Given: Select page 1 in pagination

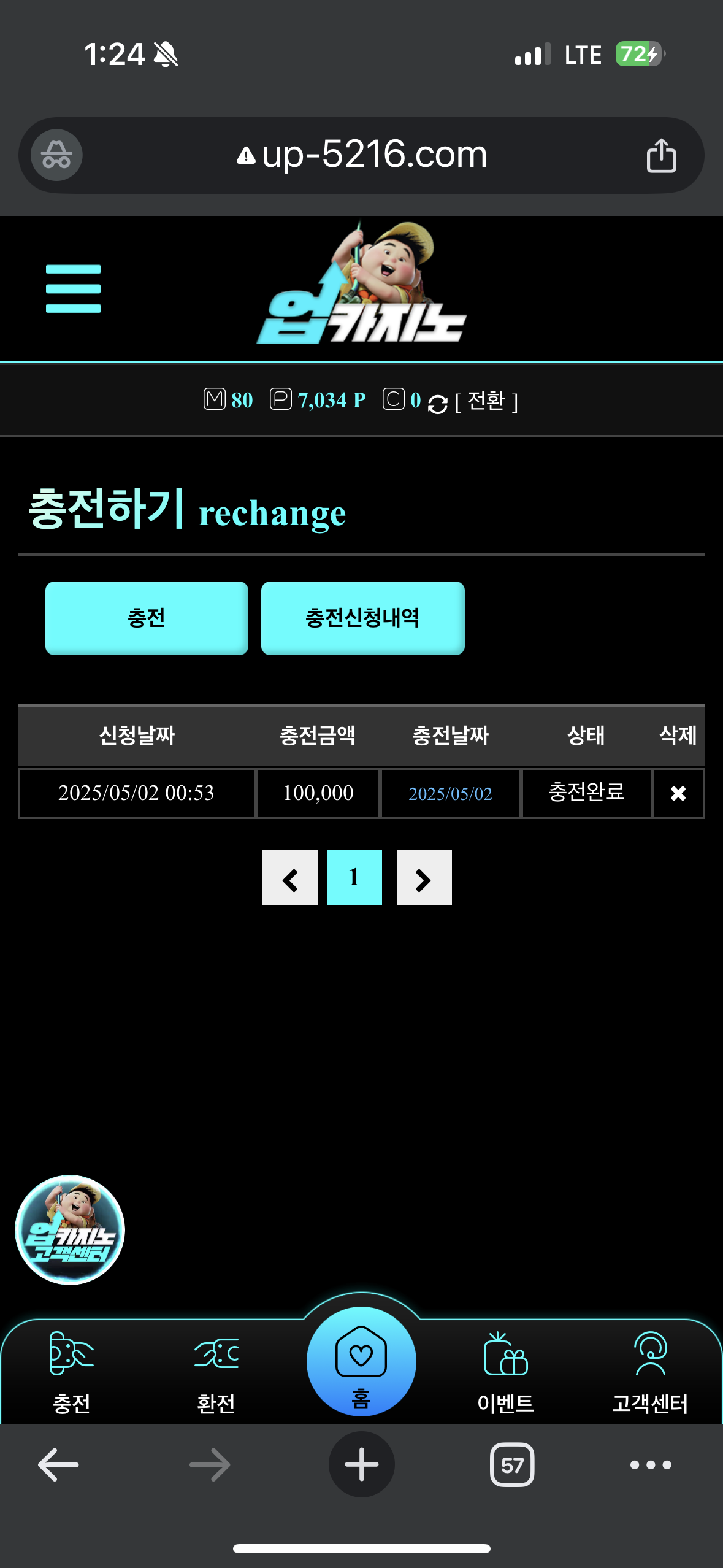Looking at the screenshot, I should pos(354,878).
